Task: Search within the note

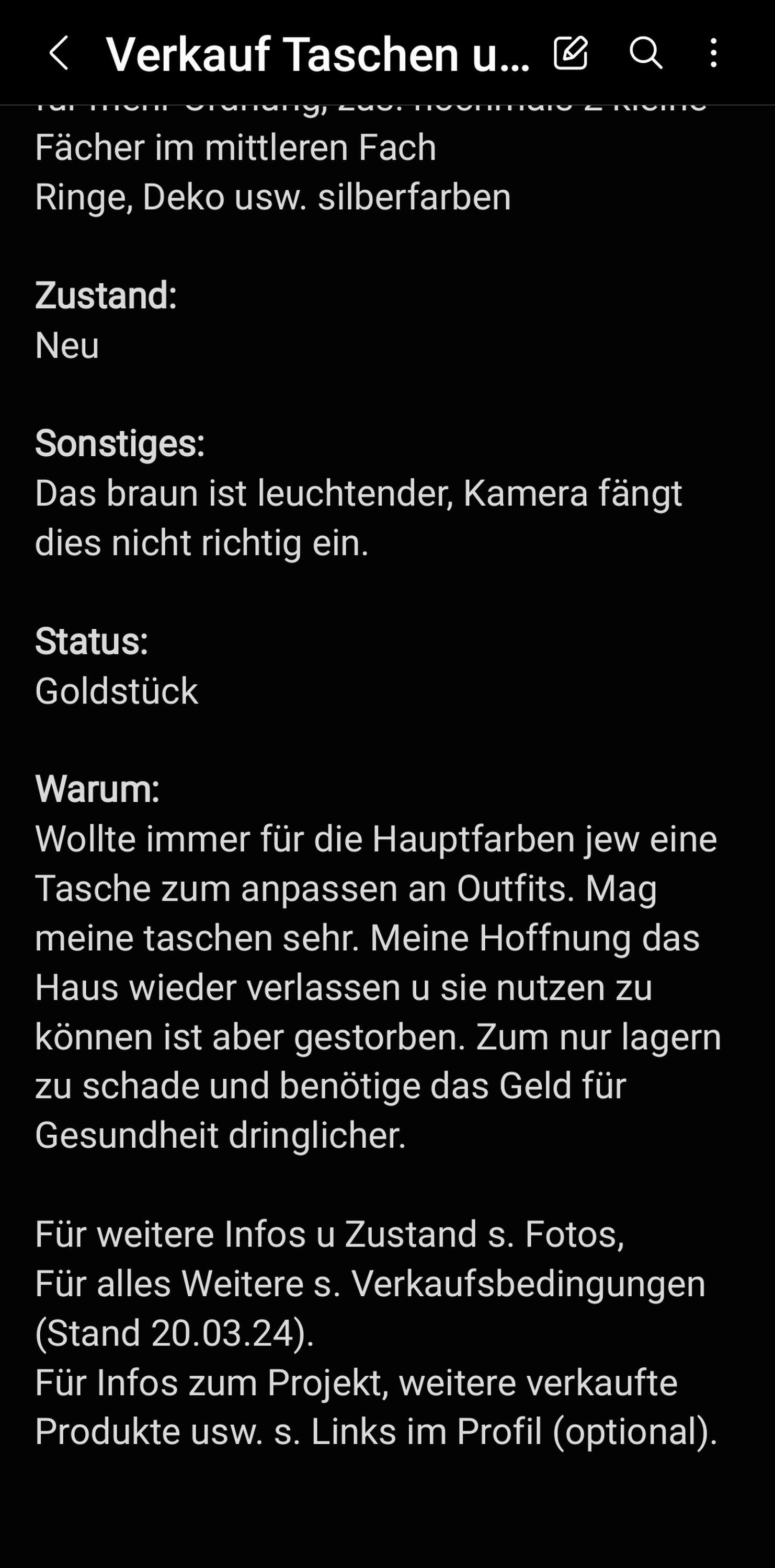Action: click(645, 53)
